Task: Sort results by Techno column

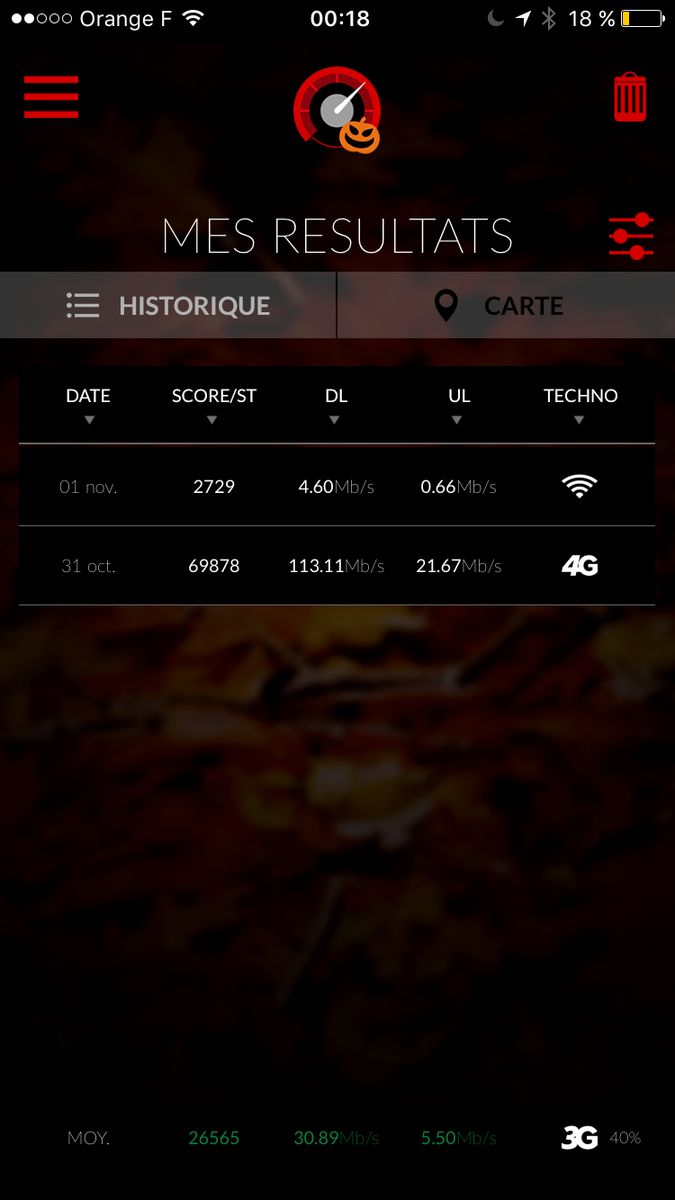Action: tap(580, 404)
